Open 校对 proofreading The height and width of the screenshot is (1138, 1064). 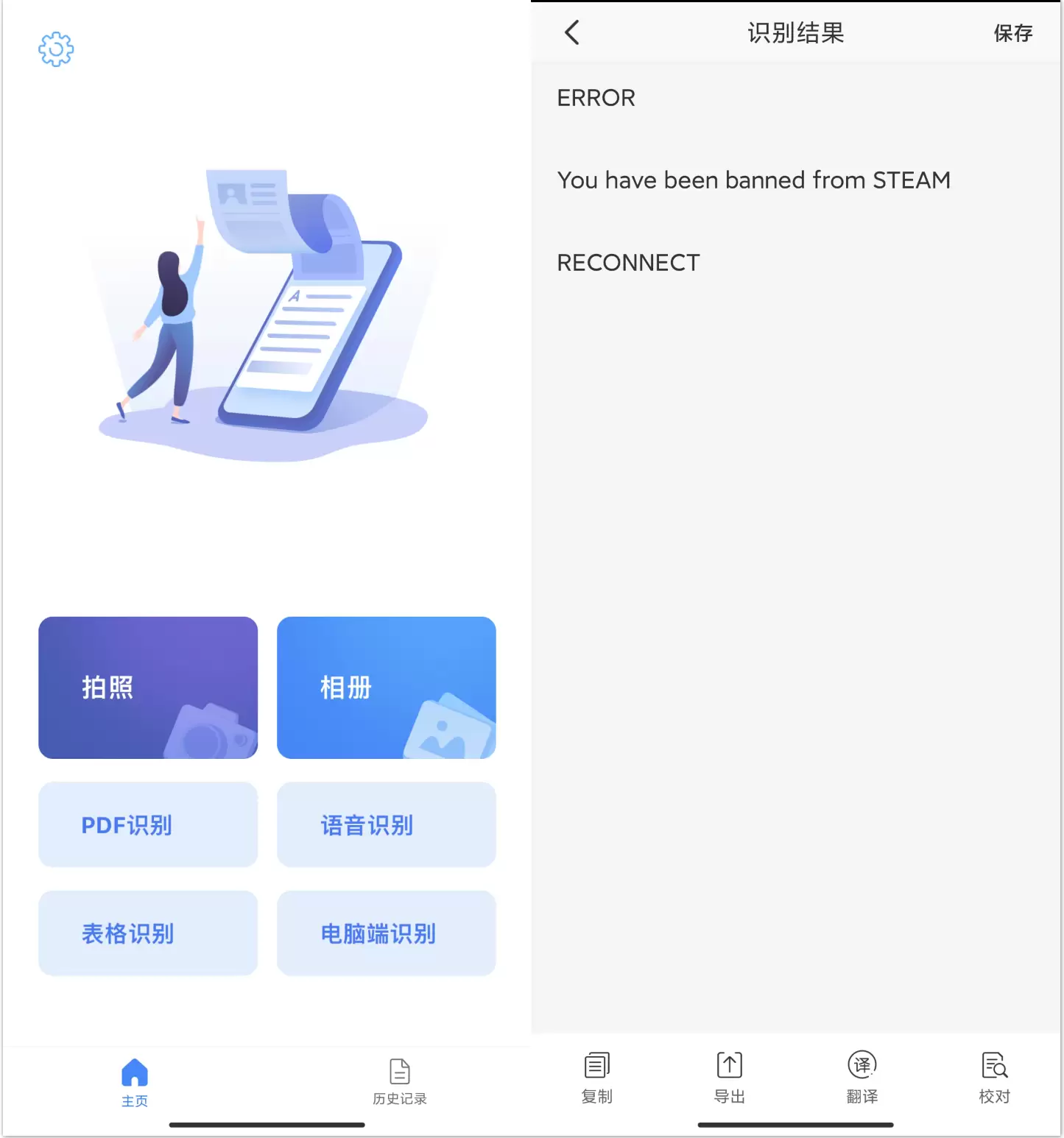[994, 1078]
